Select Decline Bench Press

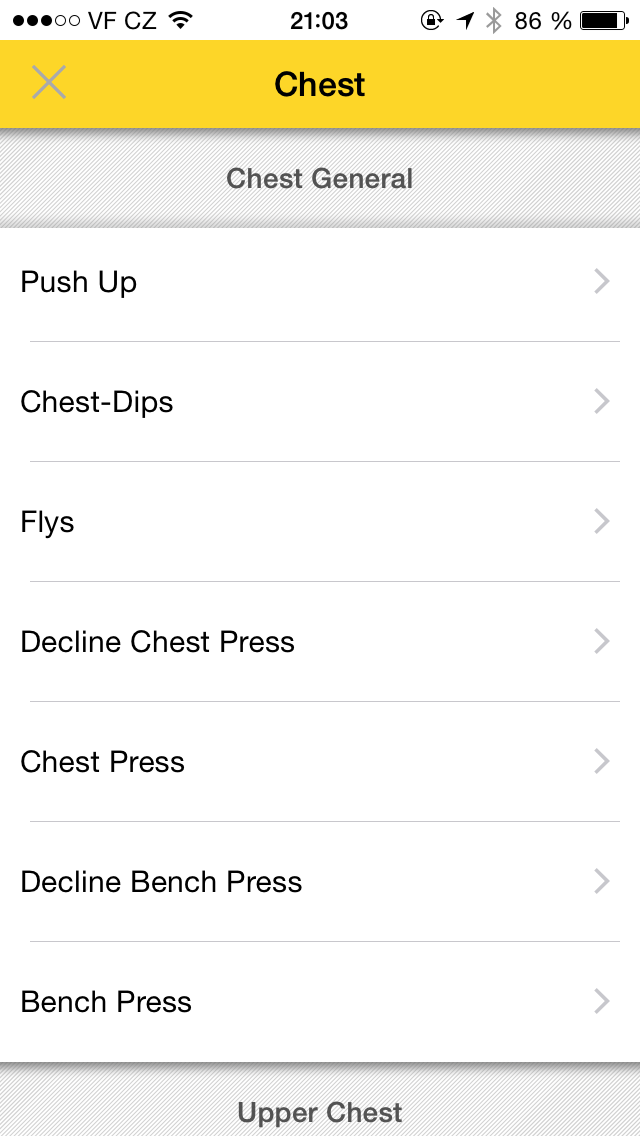tap(320, 882)
